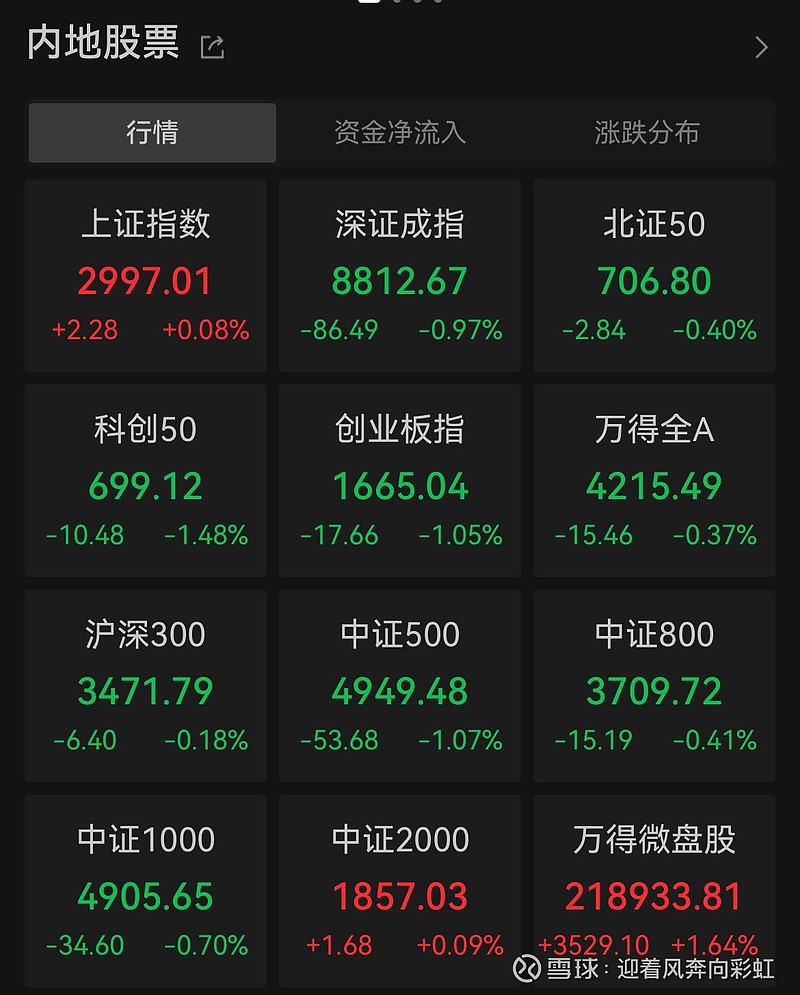Click the share icon next to 内地股票

pos(211,45)
